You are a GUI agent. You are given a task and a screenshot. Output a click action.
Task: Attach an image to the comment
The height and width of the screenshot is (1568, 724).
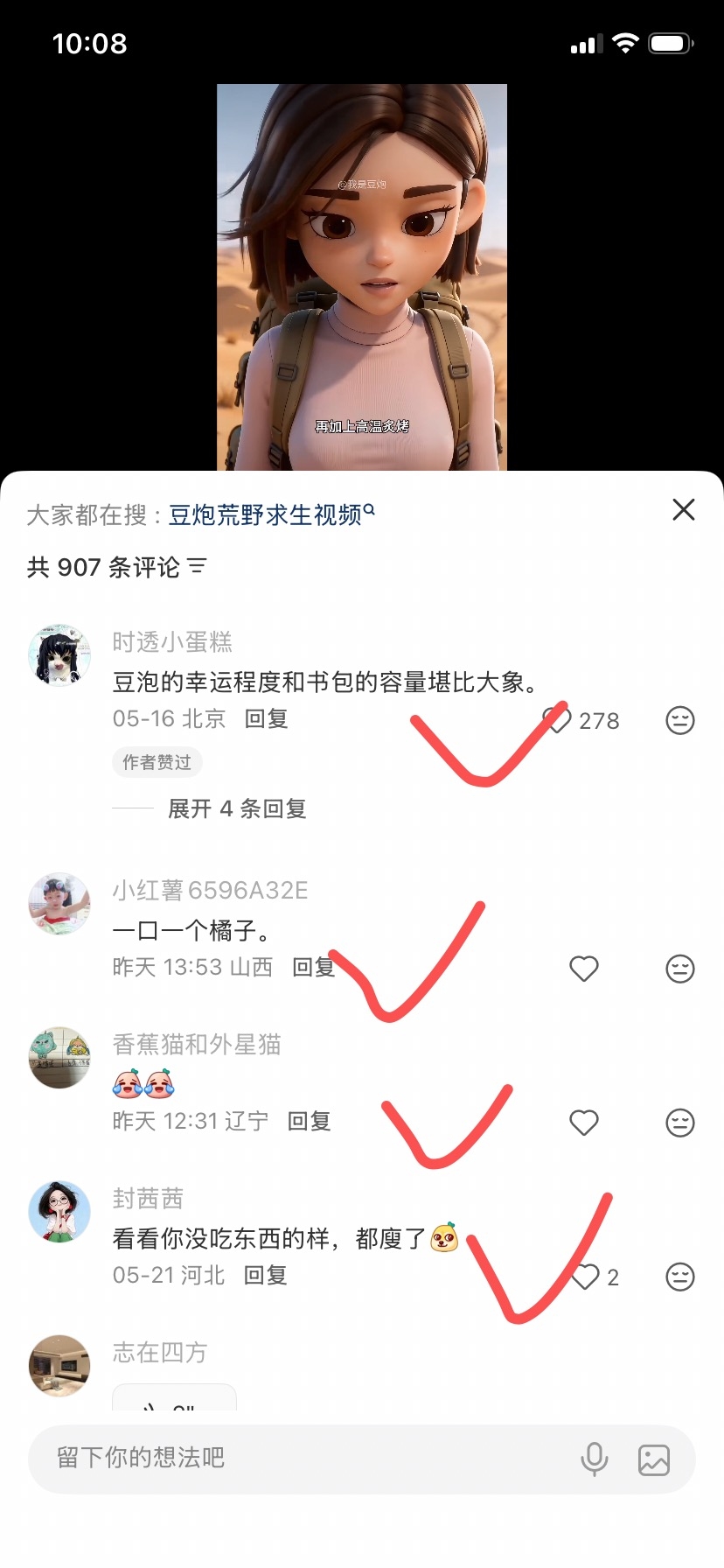click(654, 1459)
